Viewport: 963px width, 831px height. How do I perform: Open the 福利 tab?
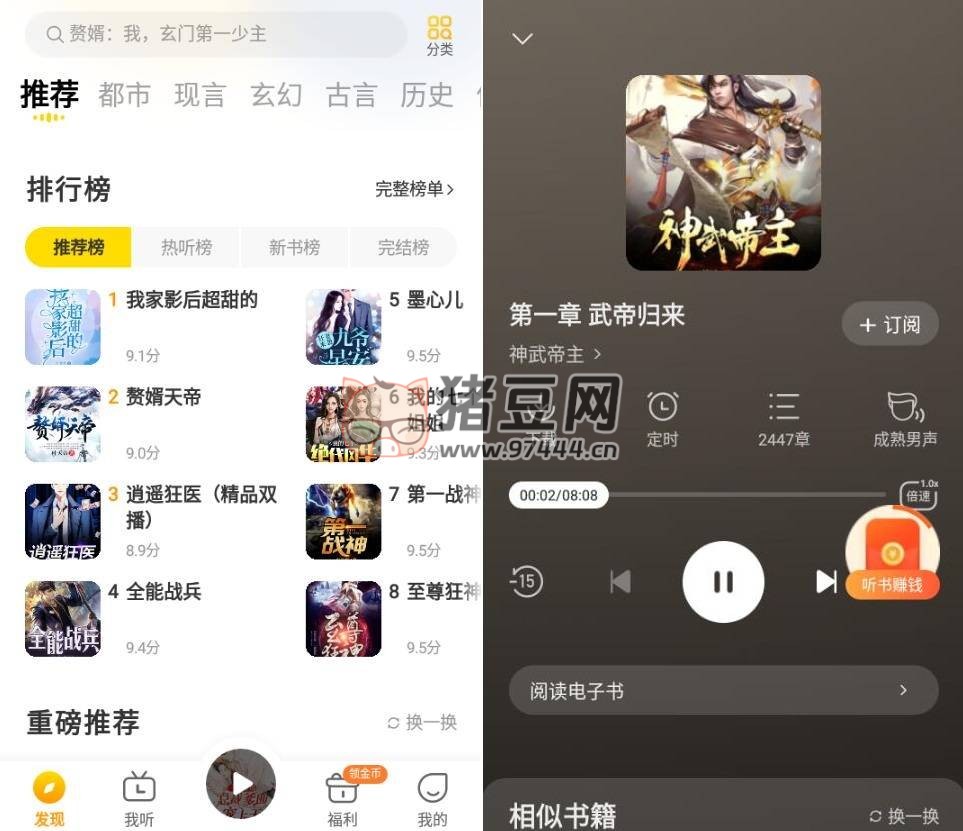[342, 799]
